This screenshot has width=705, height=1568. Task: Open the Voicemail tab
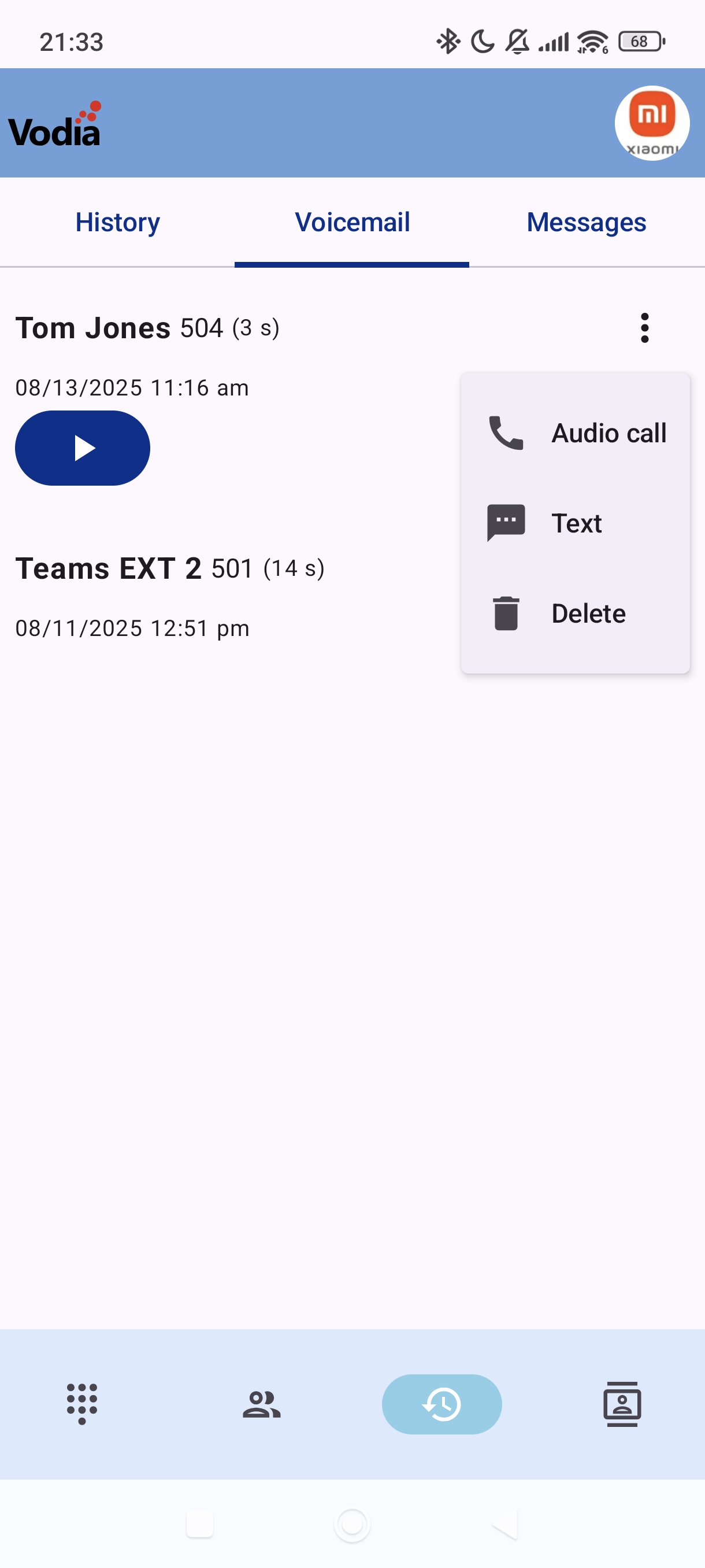coord(351,222)
